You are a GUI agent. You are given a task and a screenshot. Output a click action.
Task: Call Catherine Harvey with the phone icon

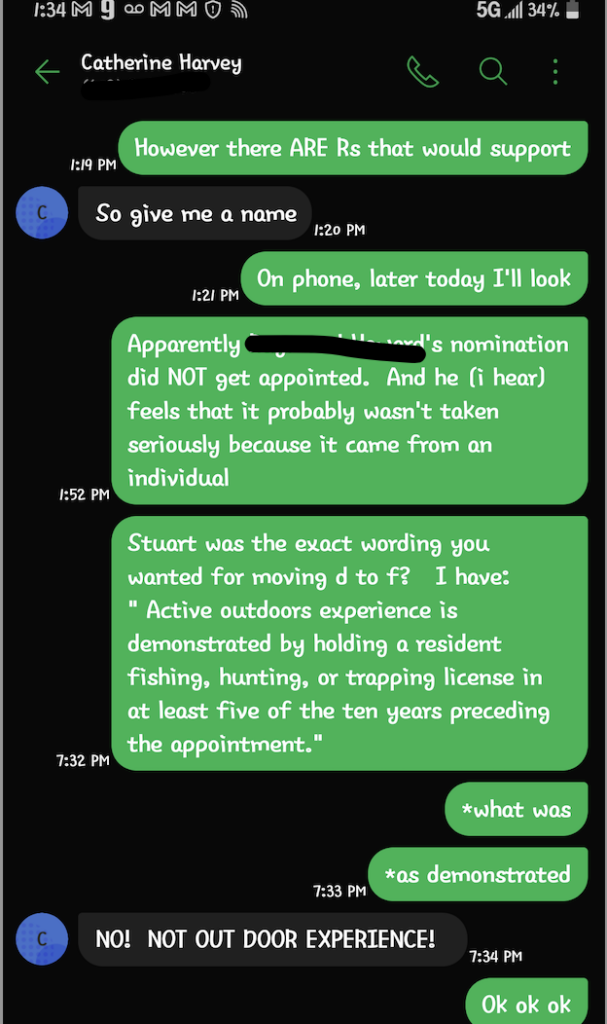423,71
